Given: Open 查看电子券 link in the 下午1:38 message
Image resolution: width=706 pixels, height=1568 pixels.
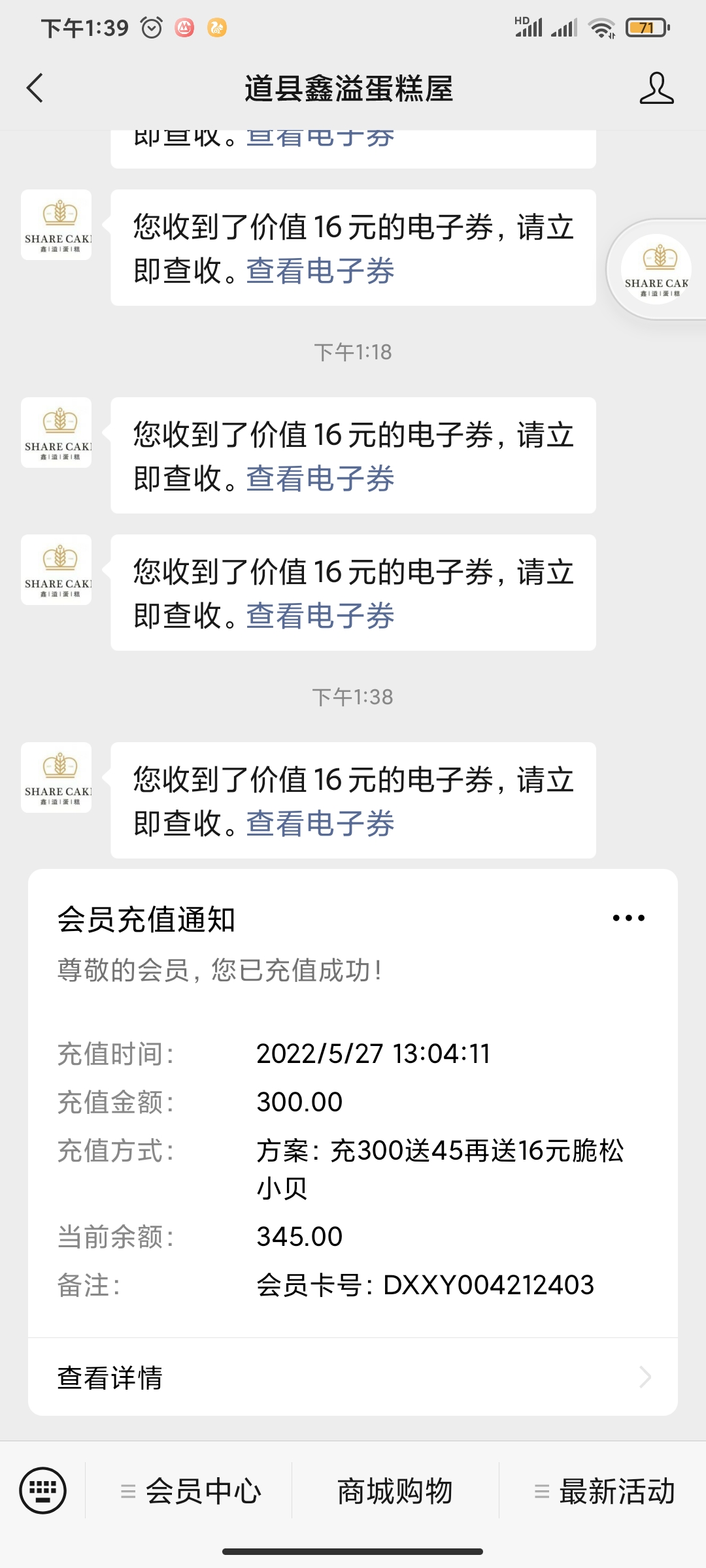Looking at the screenshot, I should pyautogui.click(x=320, y=823).
